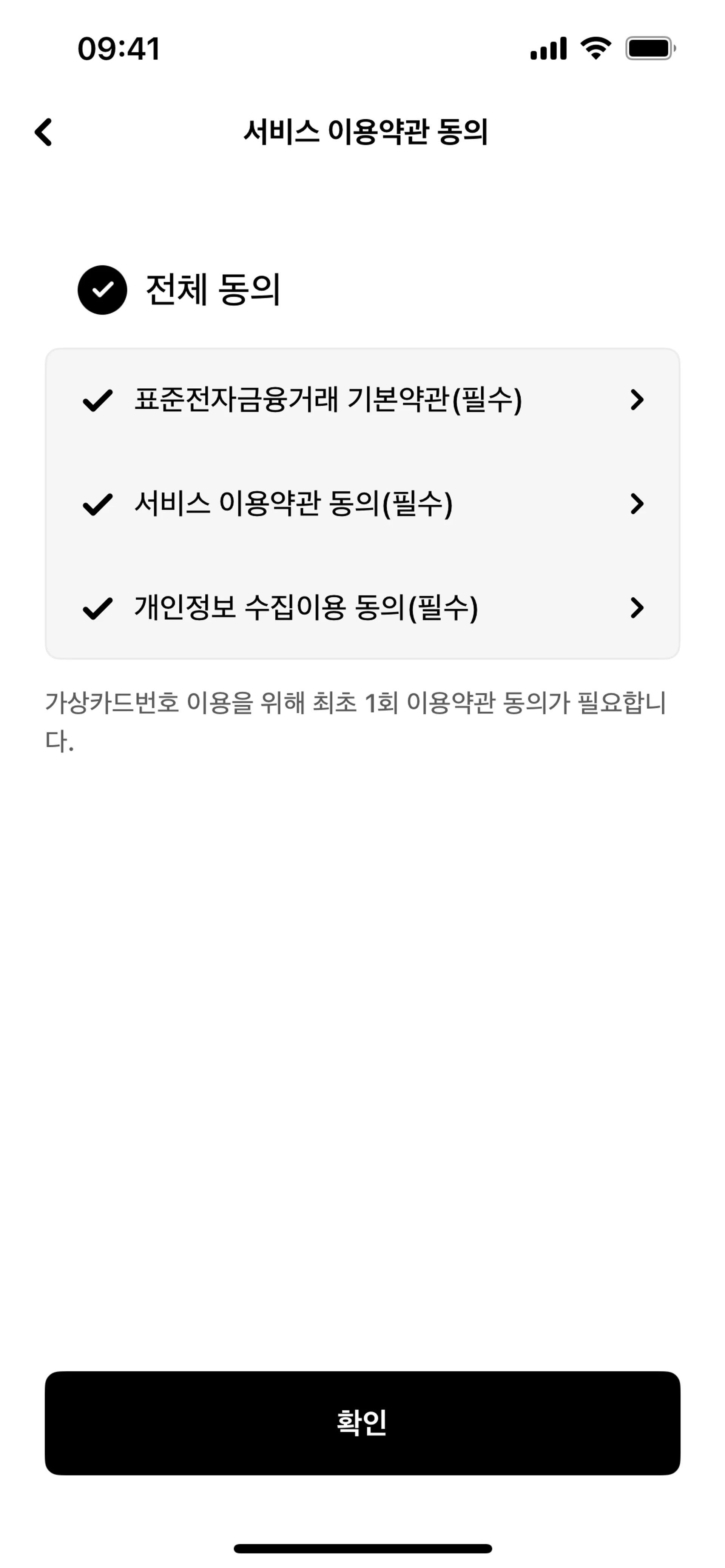The width and height of the screenshot is (725, 1568).
Task: Confirm with the 확인 button
Action: click(x=362, y=1423)
